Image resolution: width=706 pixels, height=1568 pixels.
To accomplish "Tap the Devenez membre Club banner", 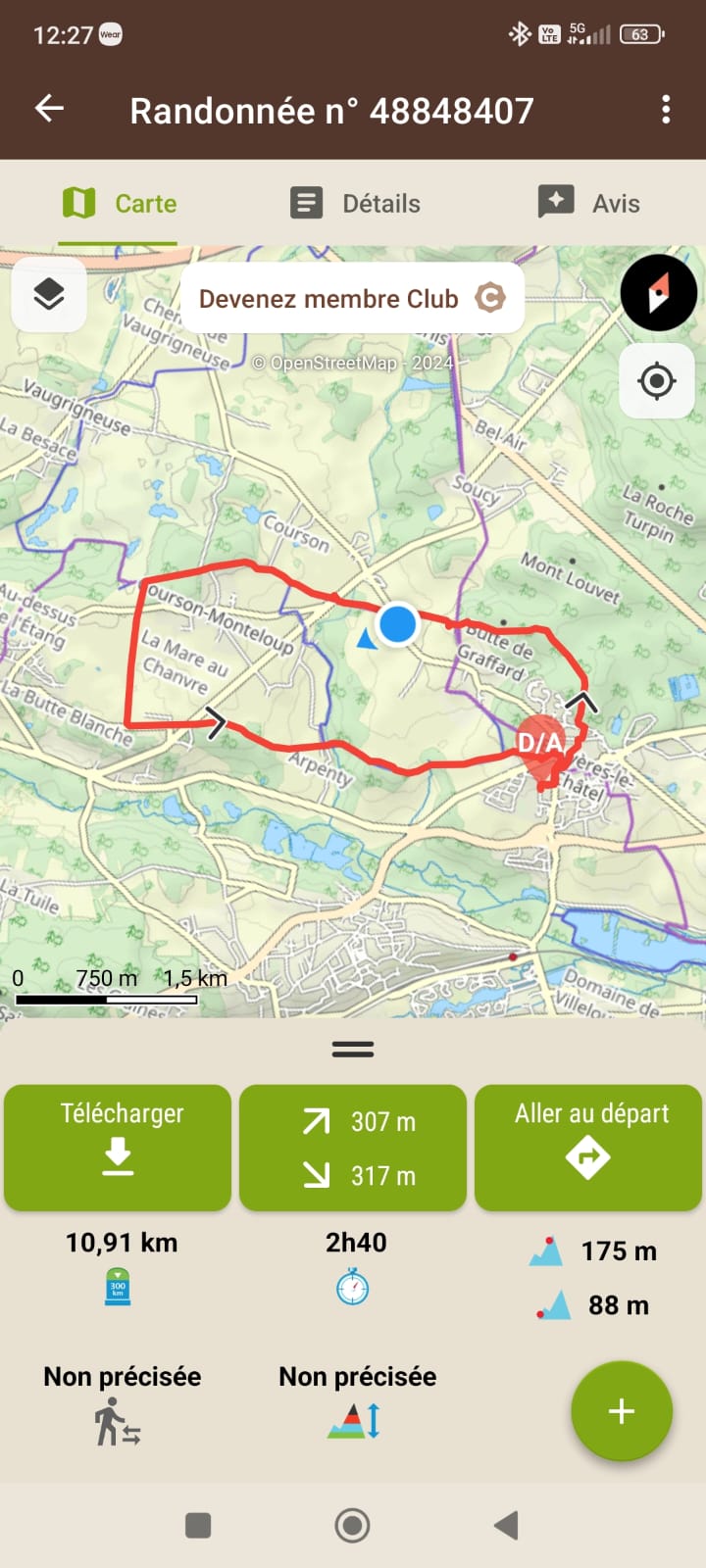I will pos(352,299).
